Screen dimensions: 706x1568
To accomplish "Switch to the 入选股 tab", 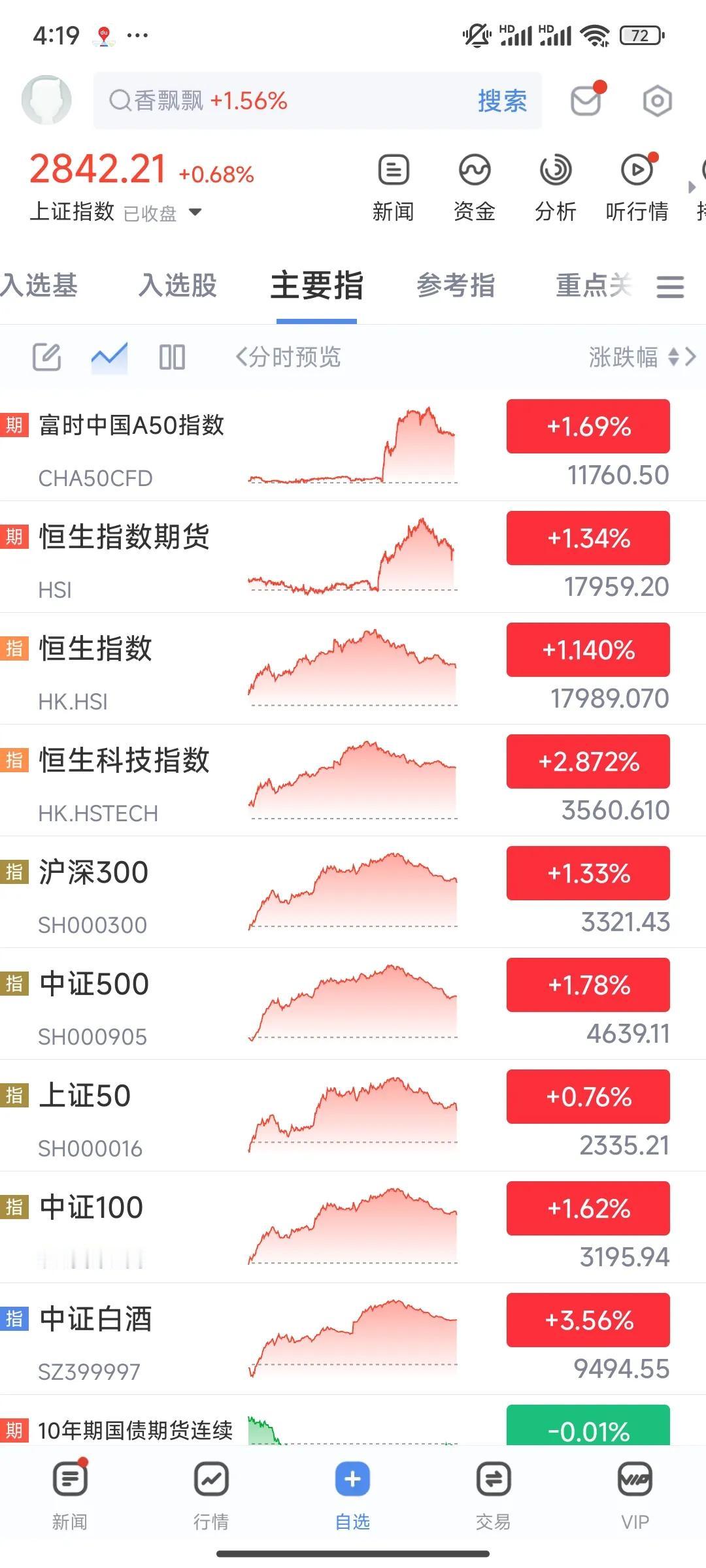I will point(178,286).
